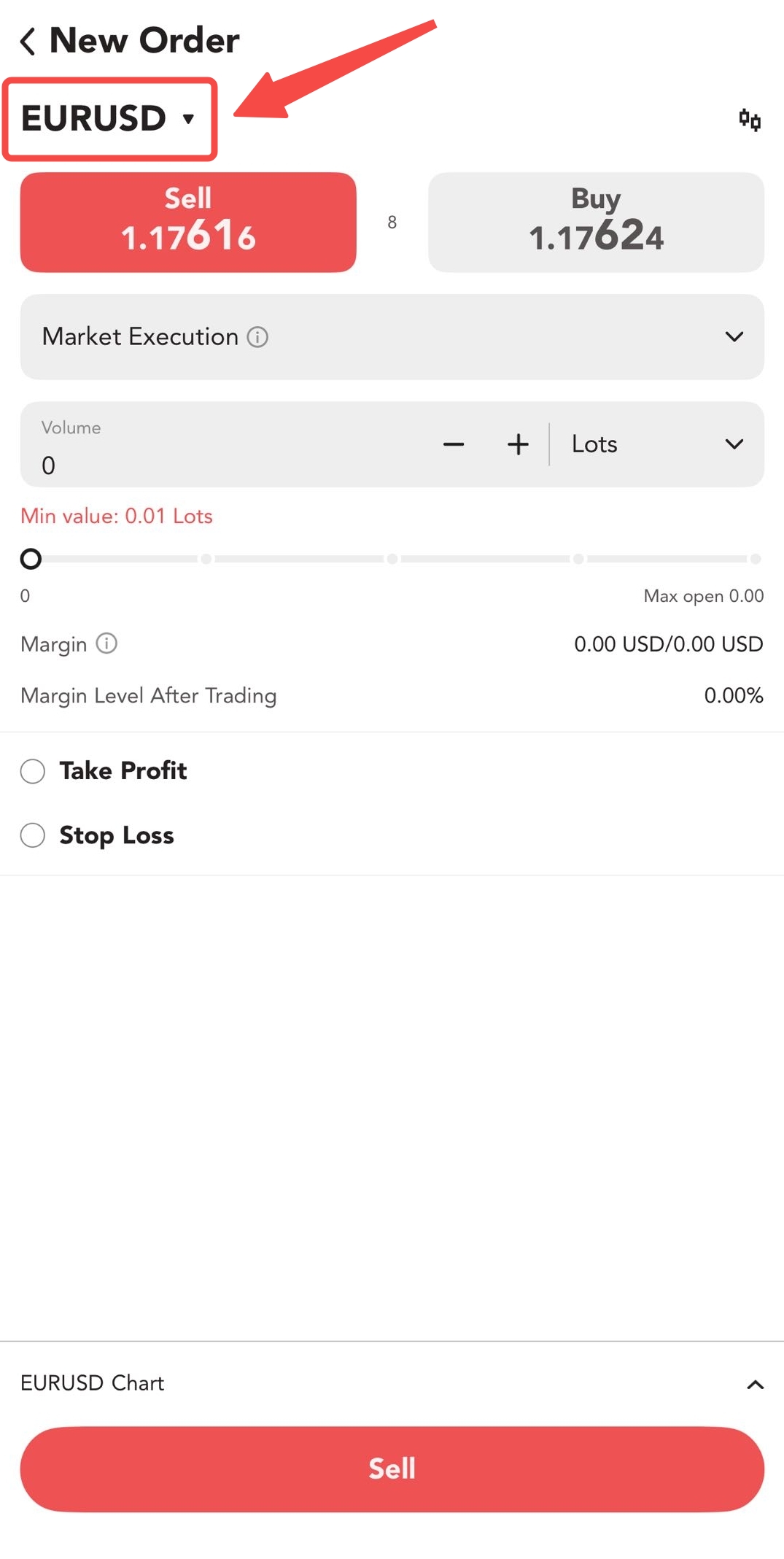Image resolution: width=784 pixels, height=1559 pixels.
Task: Increase volume with the plus button
Action: [518, 444]
